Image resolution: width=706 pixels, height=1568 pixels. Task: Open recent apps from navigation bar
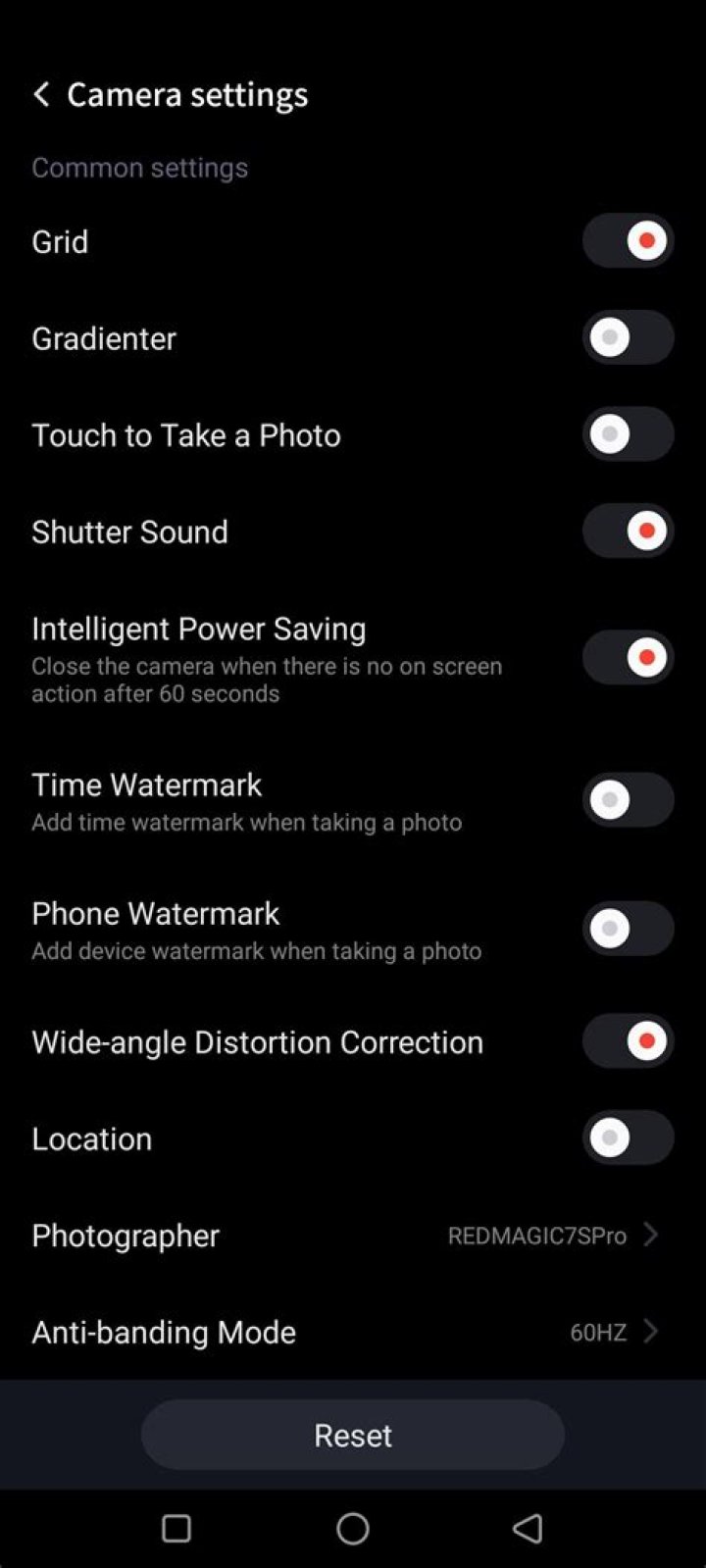coord(176,1528)
